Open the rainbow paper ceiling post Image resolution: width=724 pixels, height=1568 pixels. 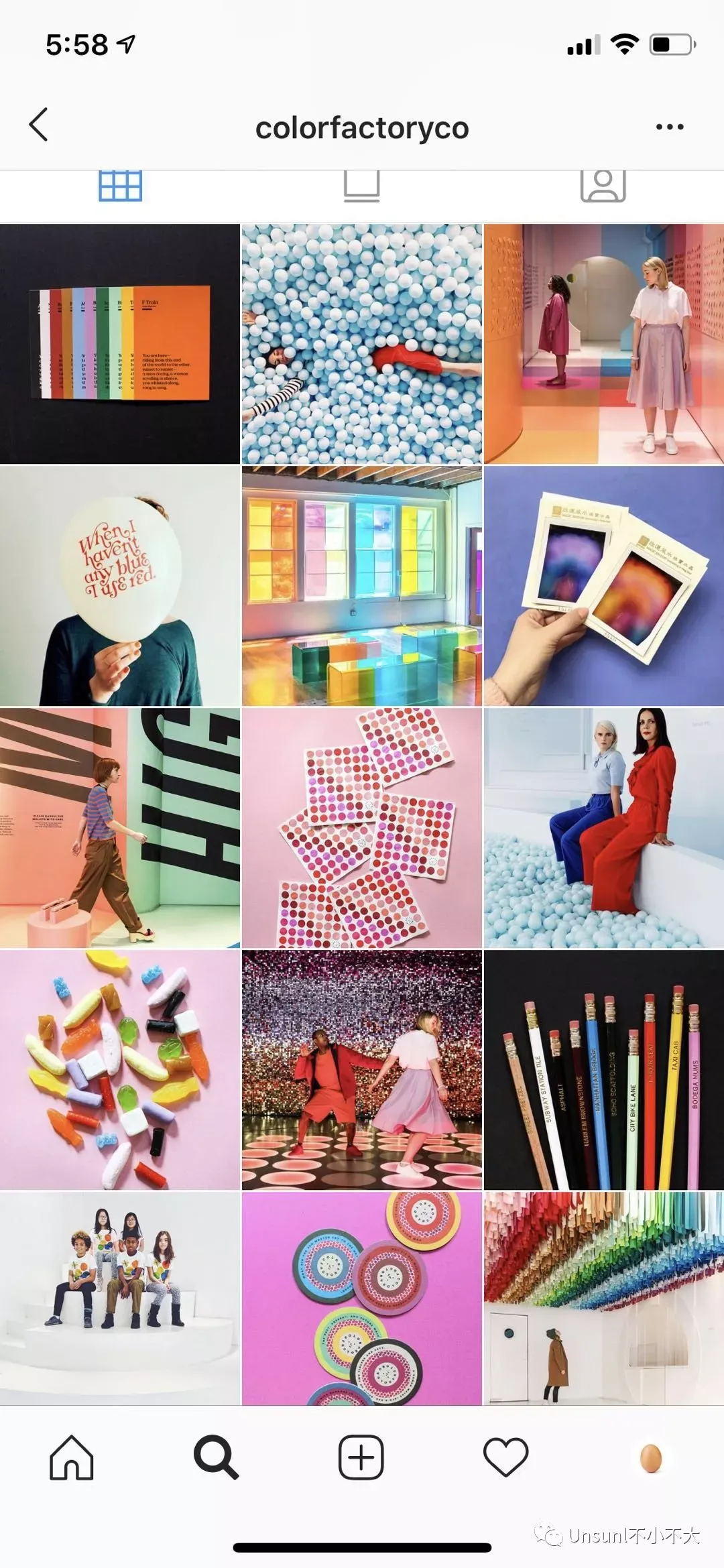pos(603,1298)
